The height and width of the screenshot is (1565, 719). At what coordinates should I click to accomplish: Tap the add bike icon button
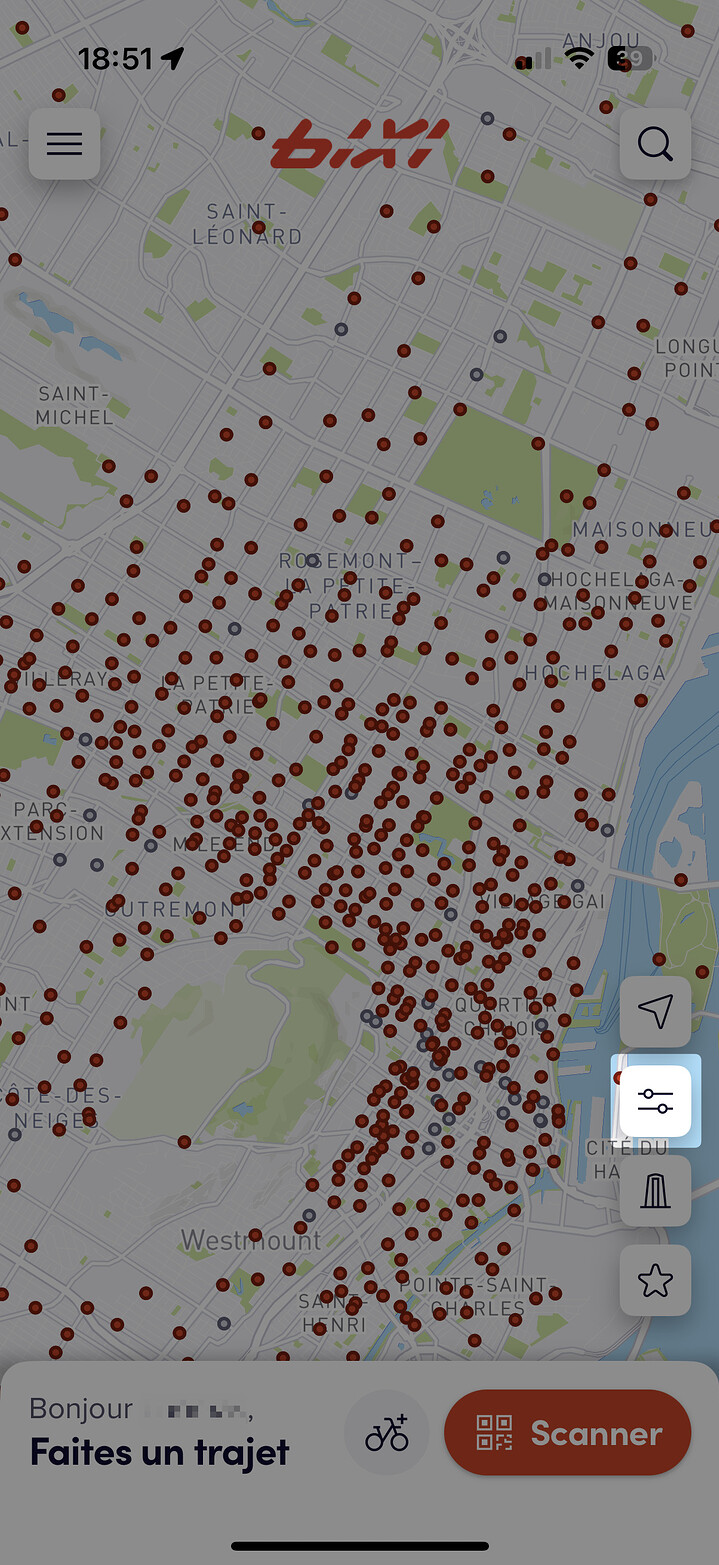387,1434
